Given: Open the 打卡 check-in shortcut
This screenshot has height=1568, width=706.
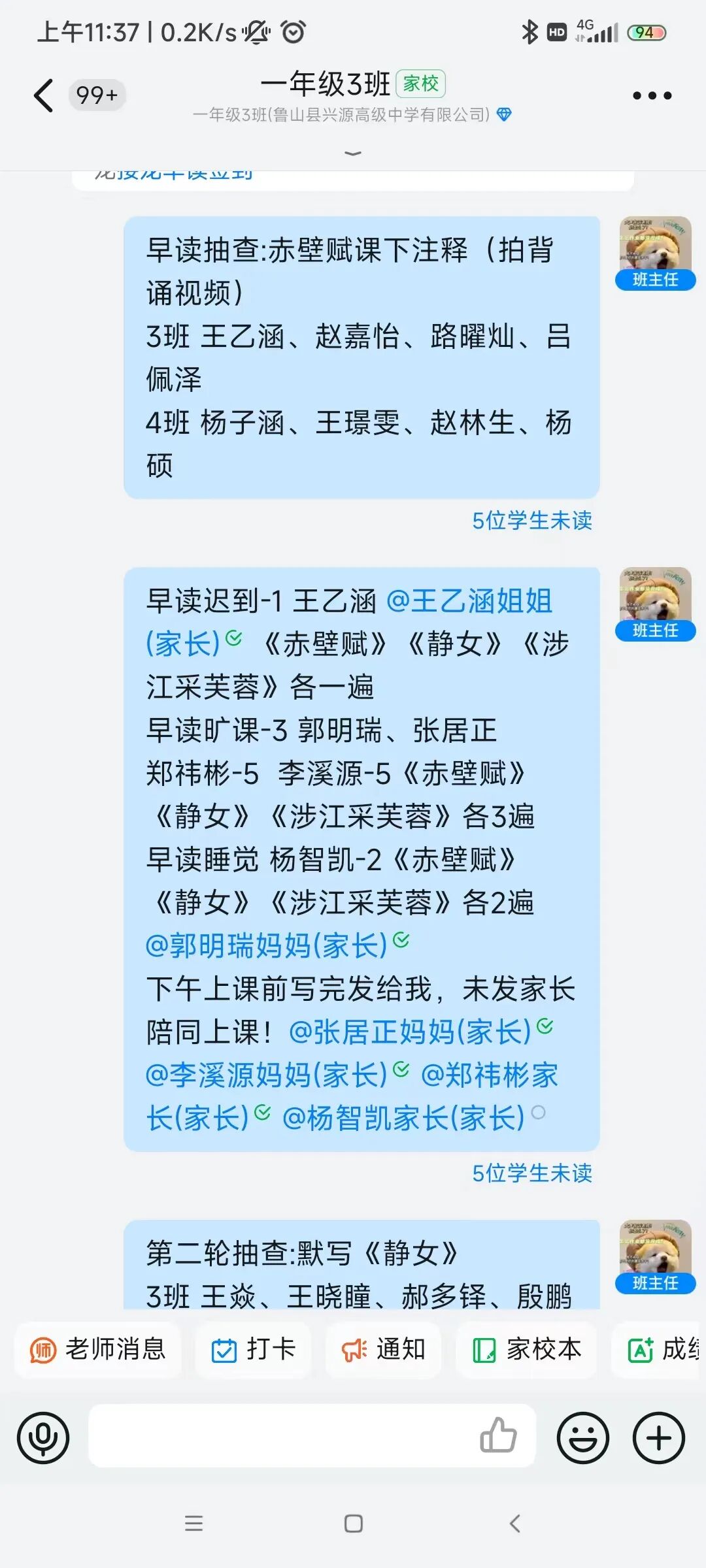Looking at the screenshot, I should [254, 1350].
